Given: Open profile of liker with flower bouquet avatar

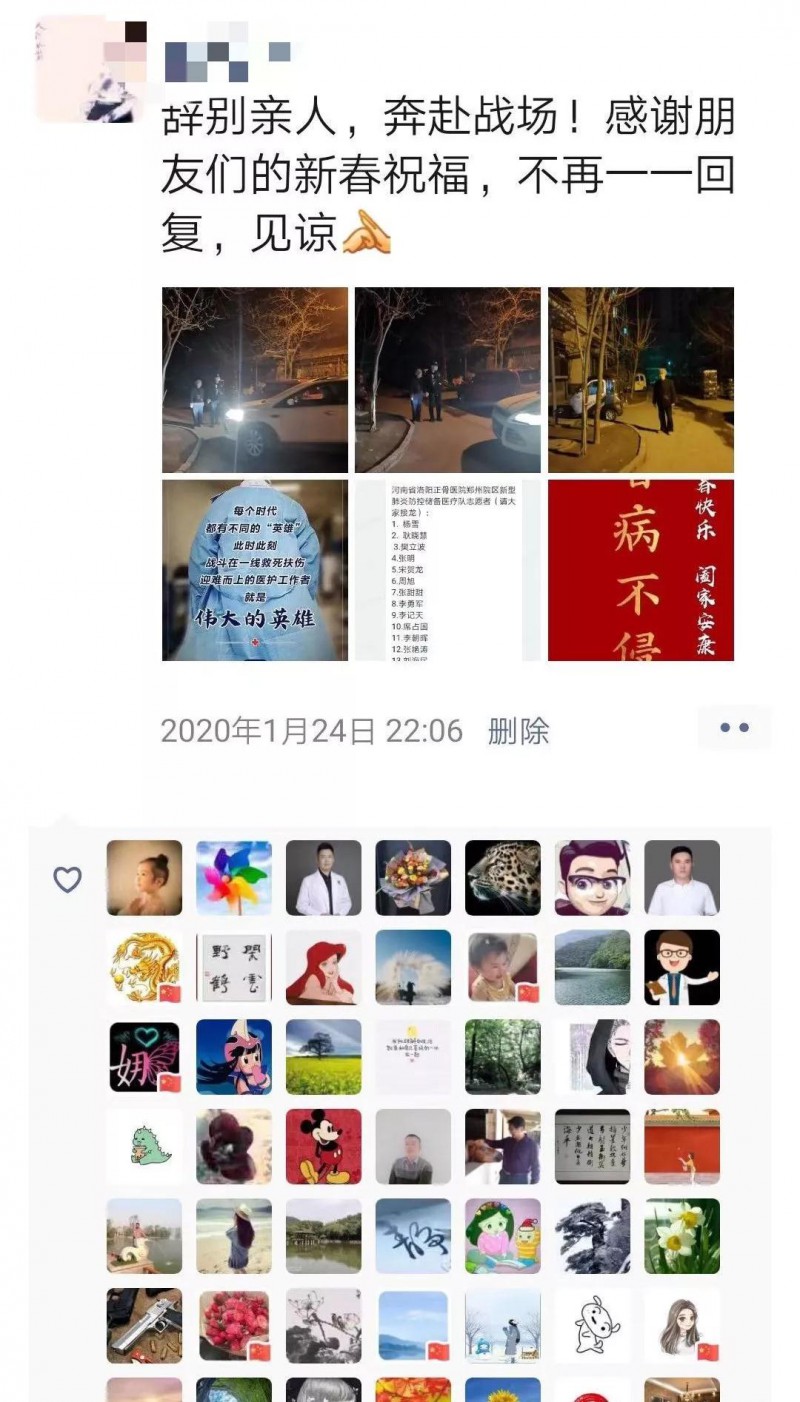Looking at the screenshot, I should (413, 878).
